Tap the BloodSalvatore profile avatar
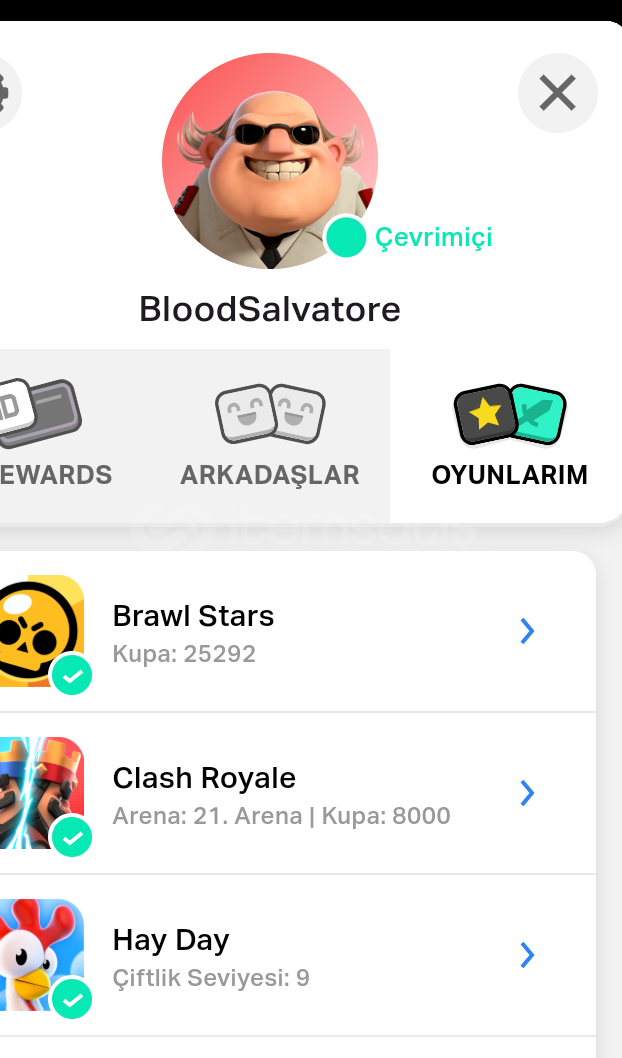Image resolution: width=622 pixels, height=1058 pixels. [270, 161]
